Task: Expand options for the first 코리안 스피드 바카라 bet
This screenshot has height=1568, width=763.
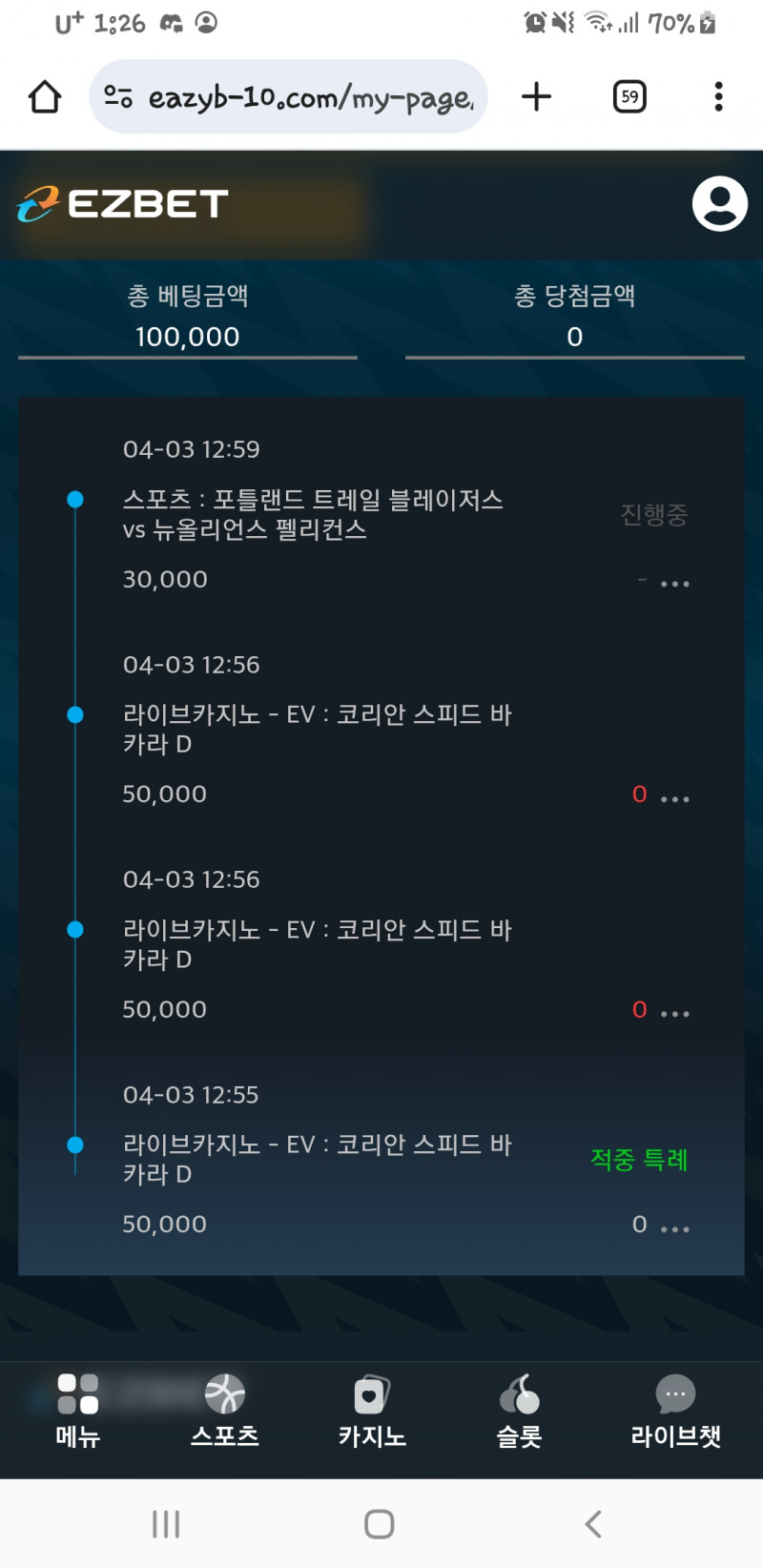Action: coord(675,798)
